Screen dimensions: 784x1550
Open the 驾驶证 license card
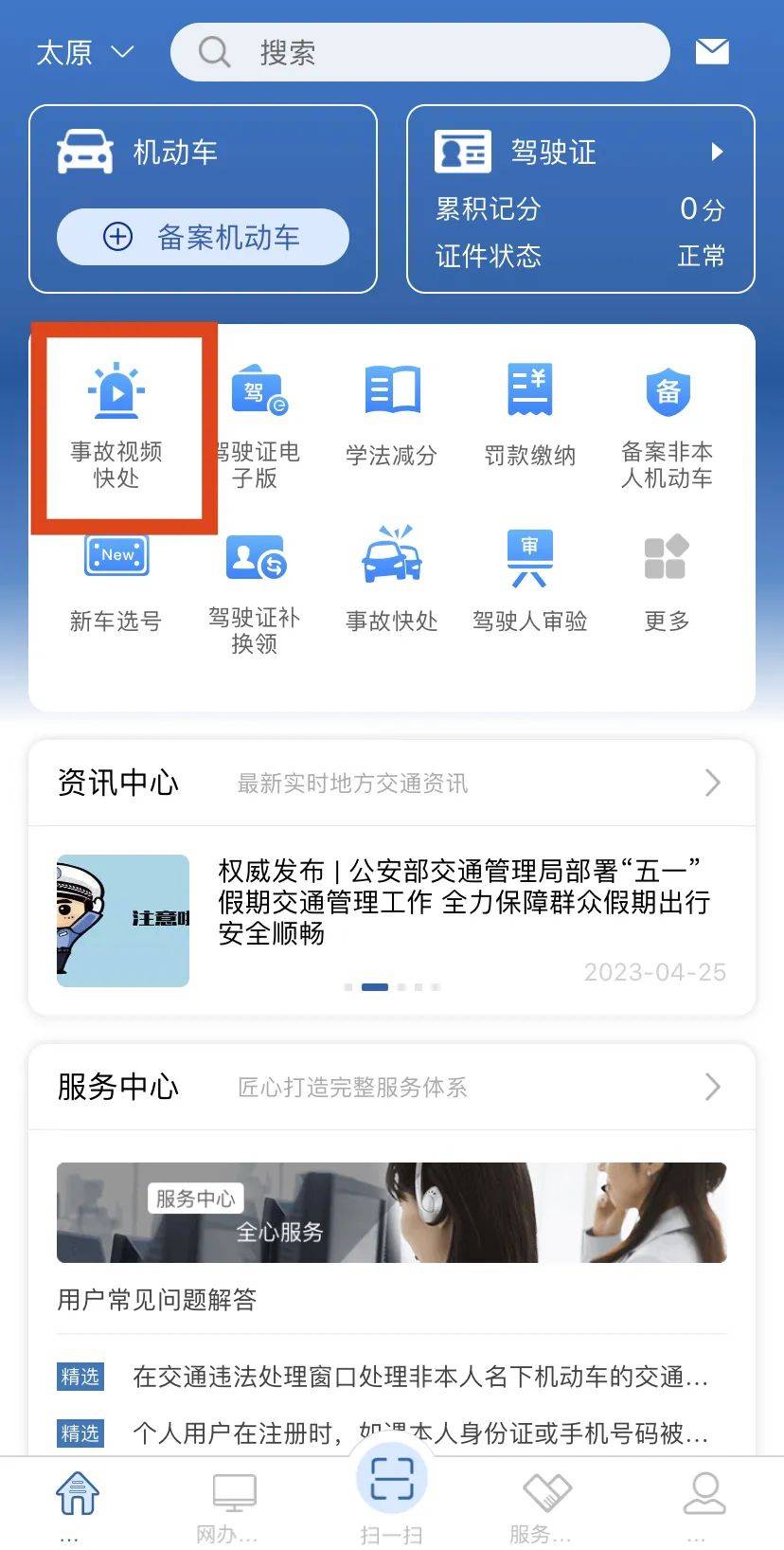[x=579, y=199]
